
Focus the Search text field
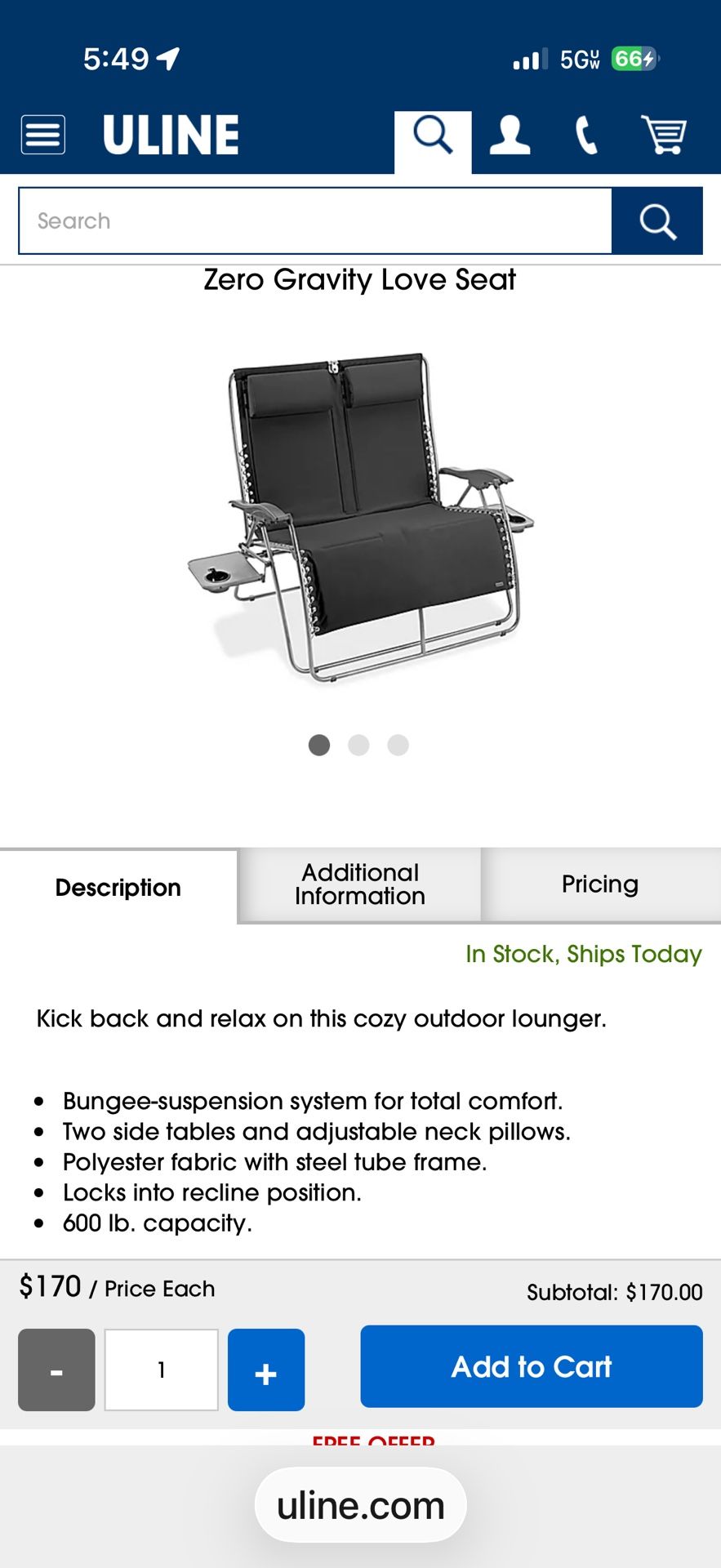pyautogui.click(x=315, y=220)
